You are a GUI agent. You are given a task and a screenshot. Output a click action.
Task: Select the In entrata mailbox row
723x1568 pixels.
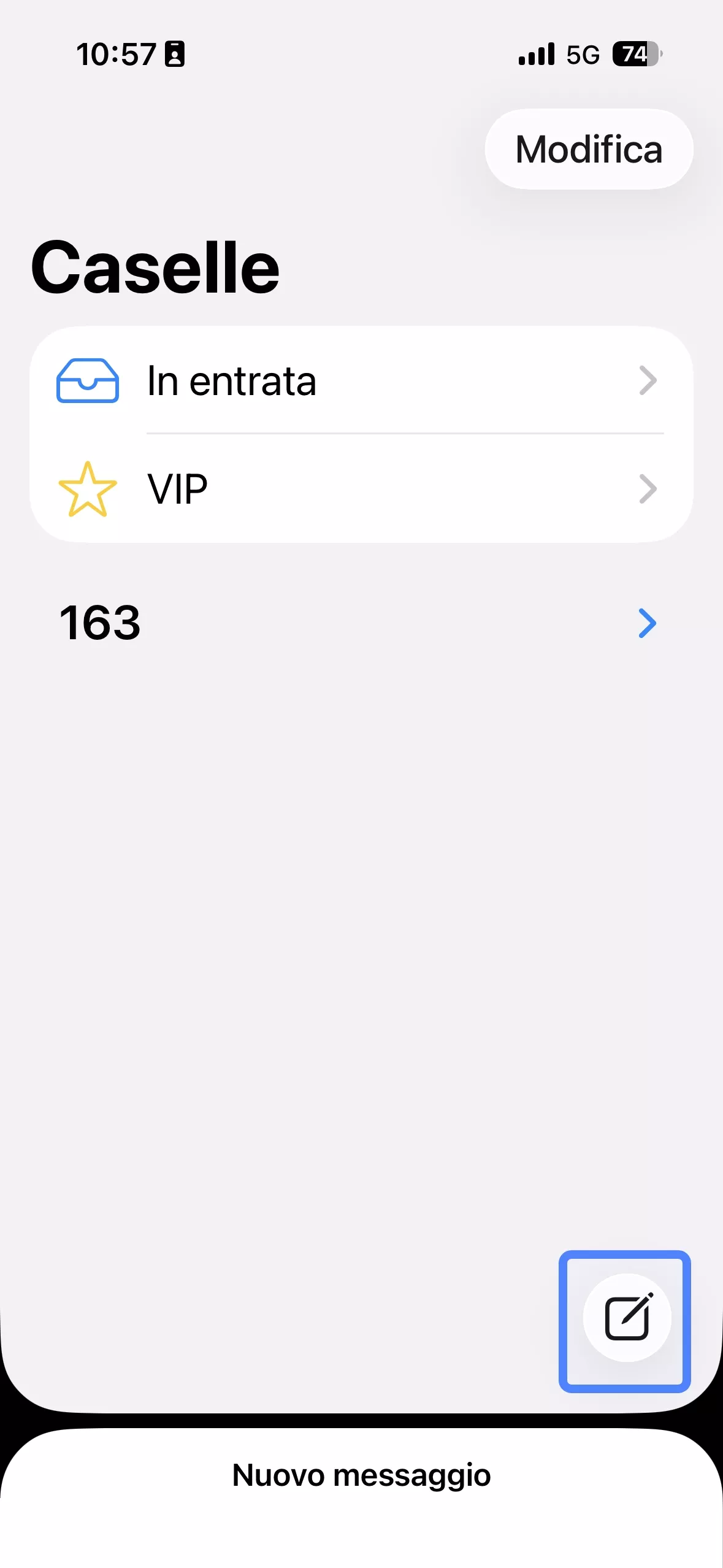coord(361,381)
